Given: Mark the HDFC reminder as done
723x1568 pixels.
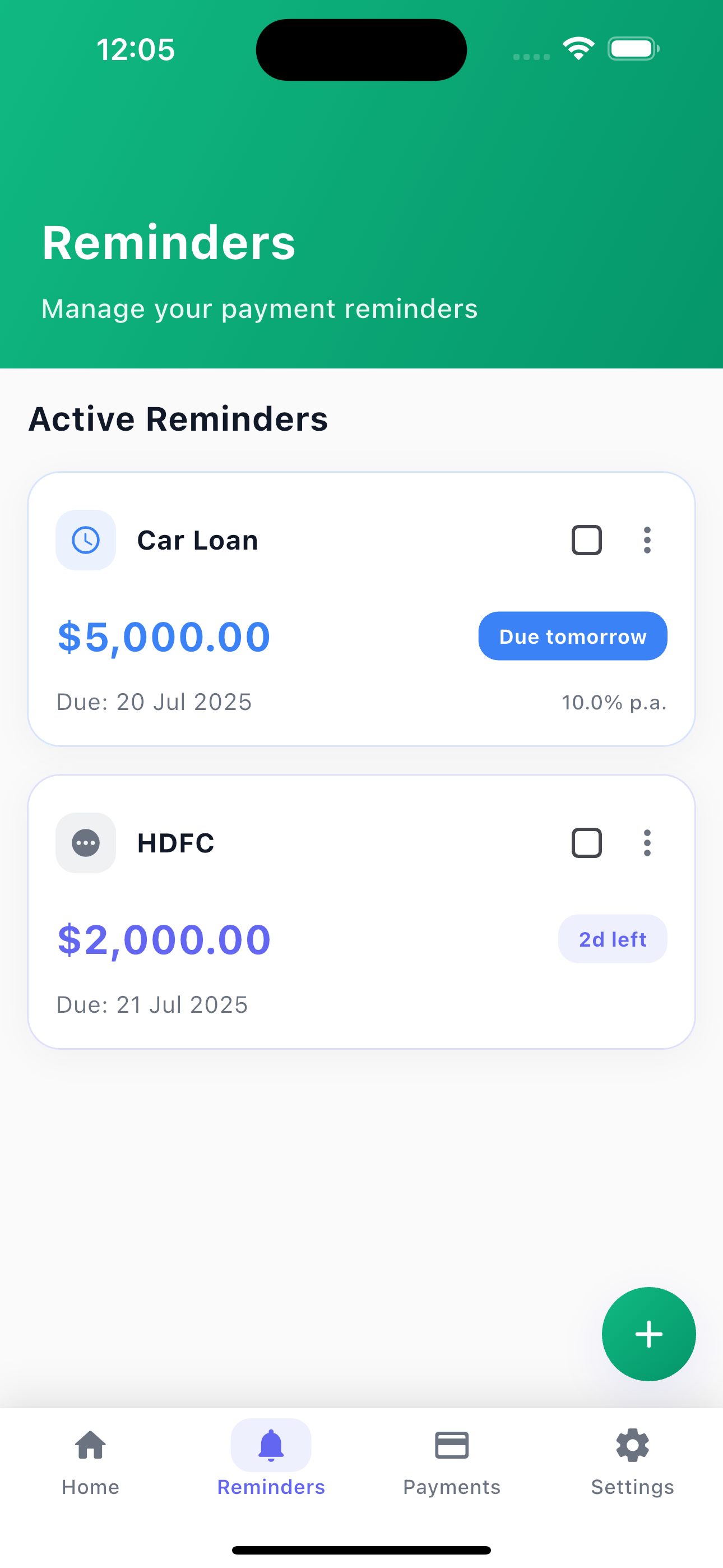Looking at the screenshot, I should click(587, 842).
